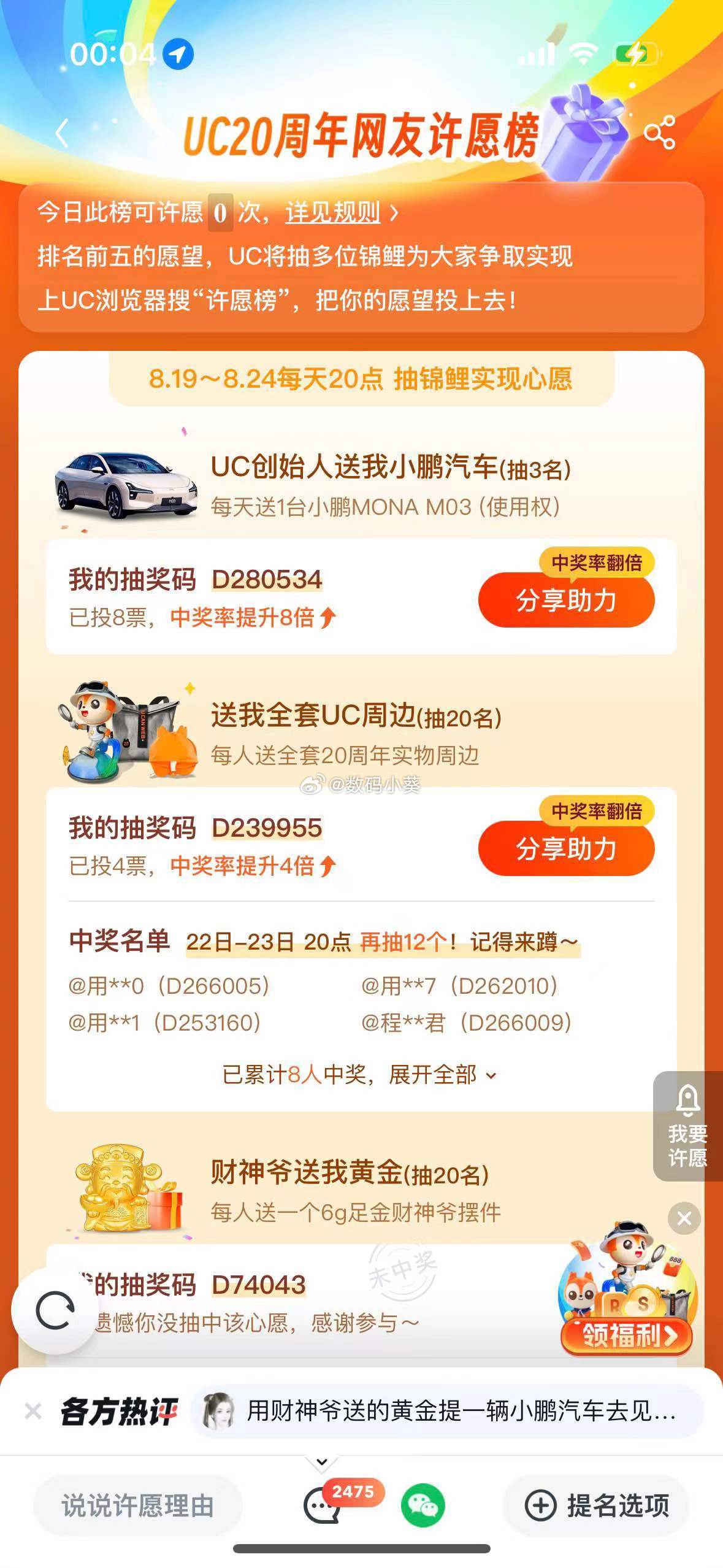723x1568 pixels.
Task: Collapse the comment bar with the down chevron
Action: pos(322,1462)
